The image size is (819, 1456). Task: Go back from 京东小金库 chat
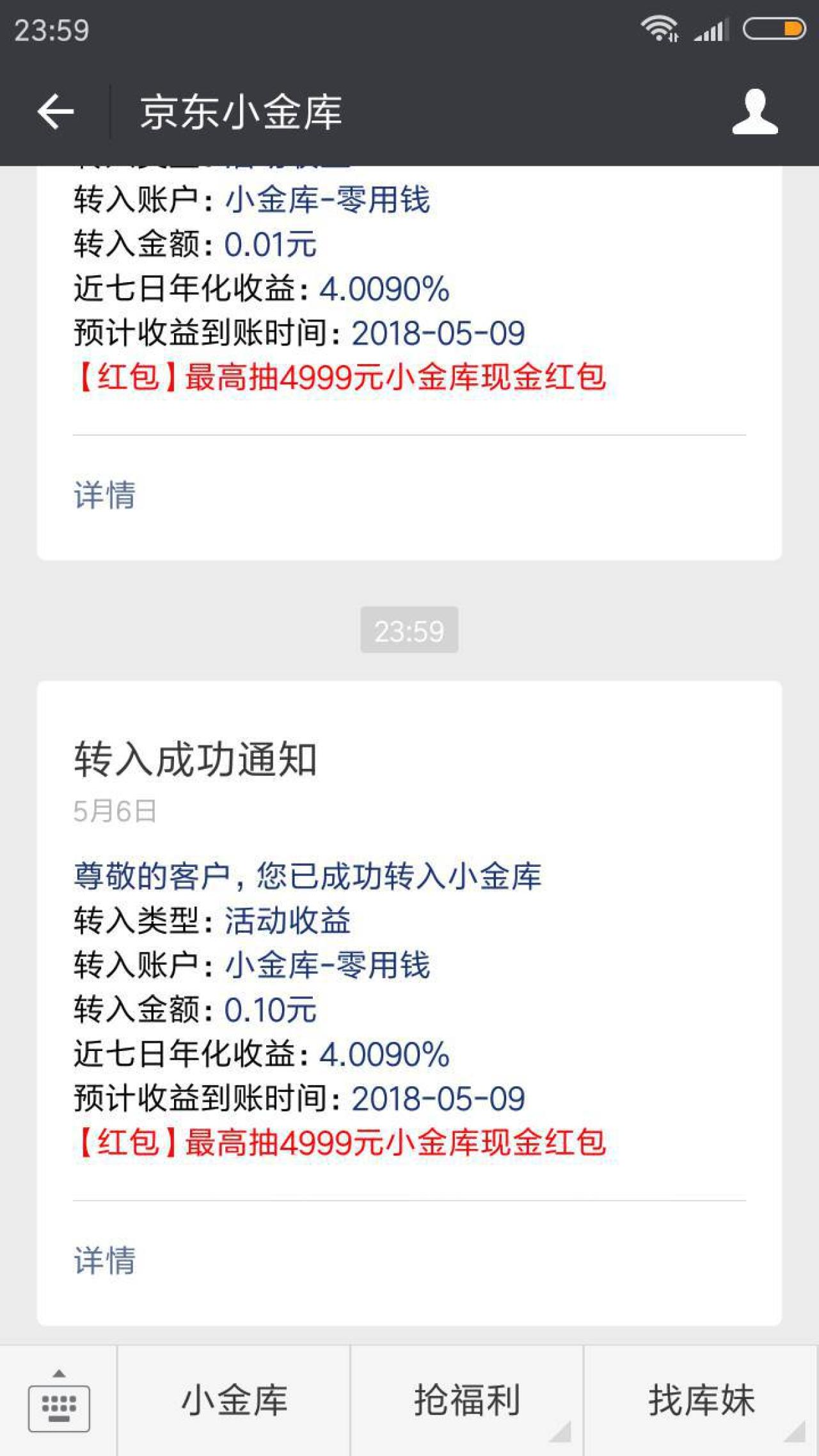click(x=56, y=112)
